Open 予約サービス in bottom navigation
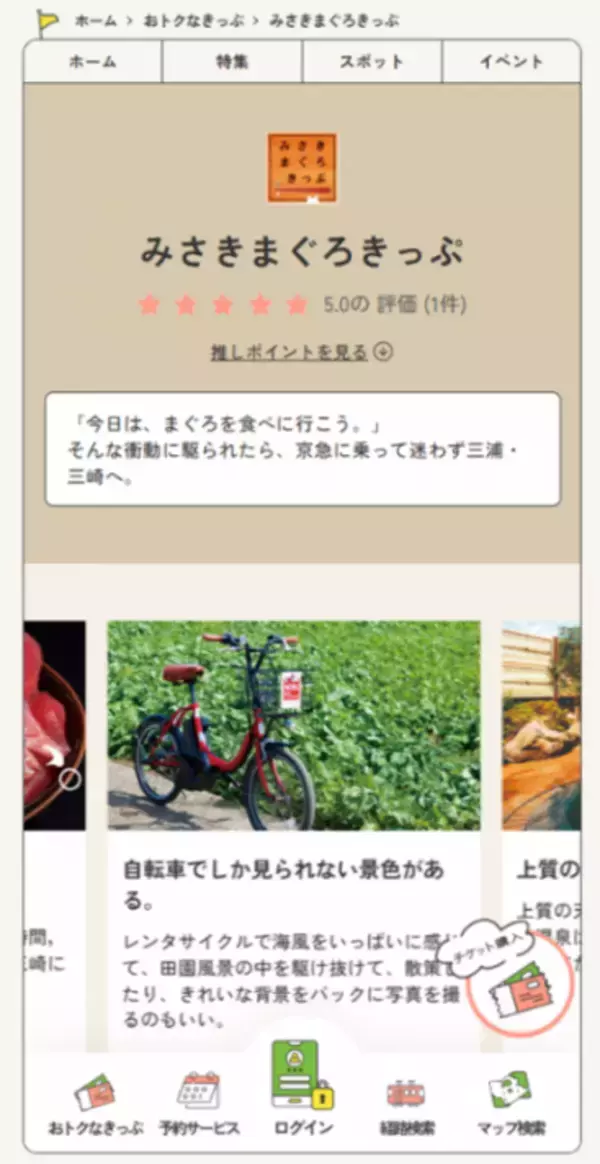600x1164 pixels. click(x=199, y=1104)
